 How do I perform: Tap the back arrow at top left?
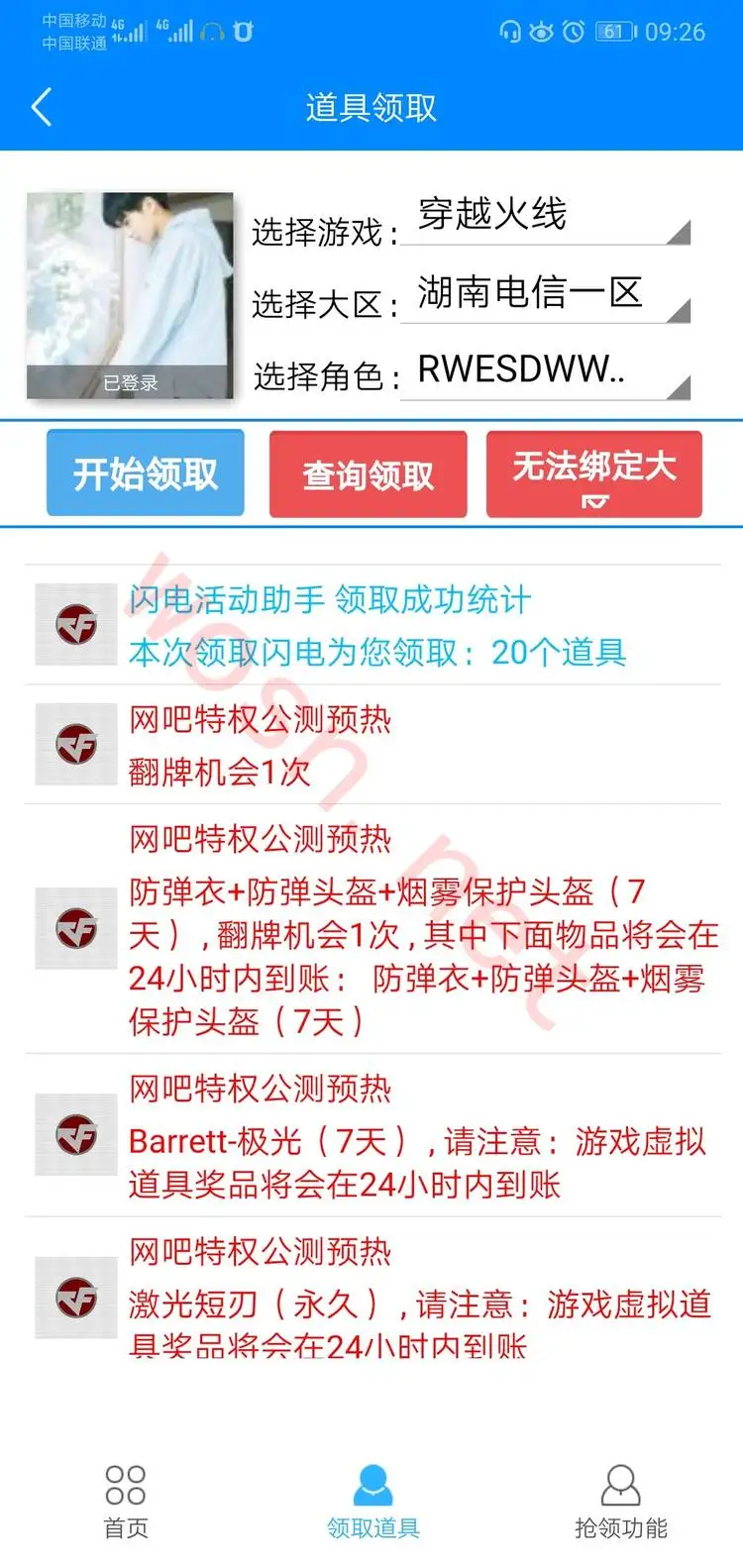tap(42, 107)
